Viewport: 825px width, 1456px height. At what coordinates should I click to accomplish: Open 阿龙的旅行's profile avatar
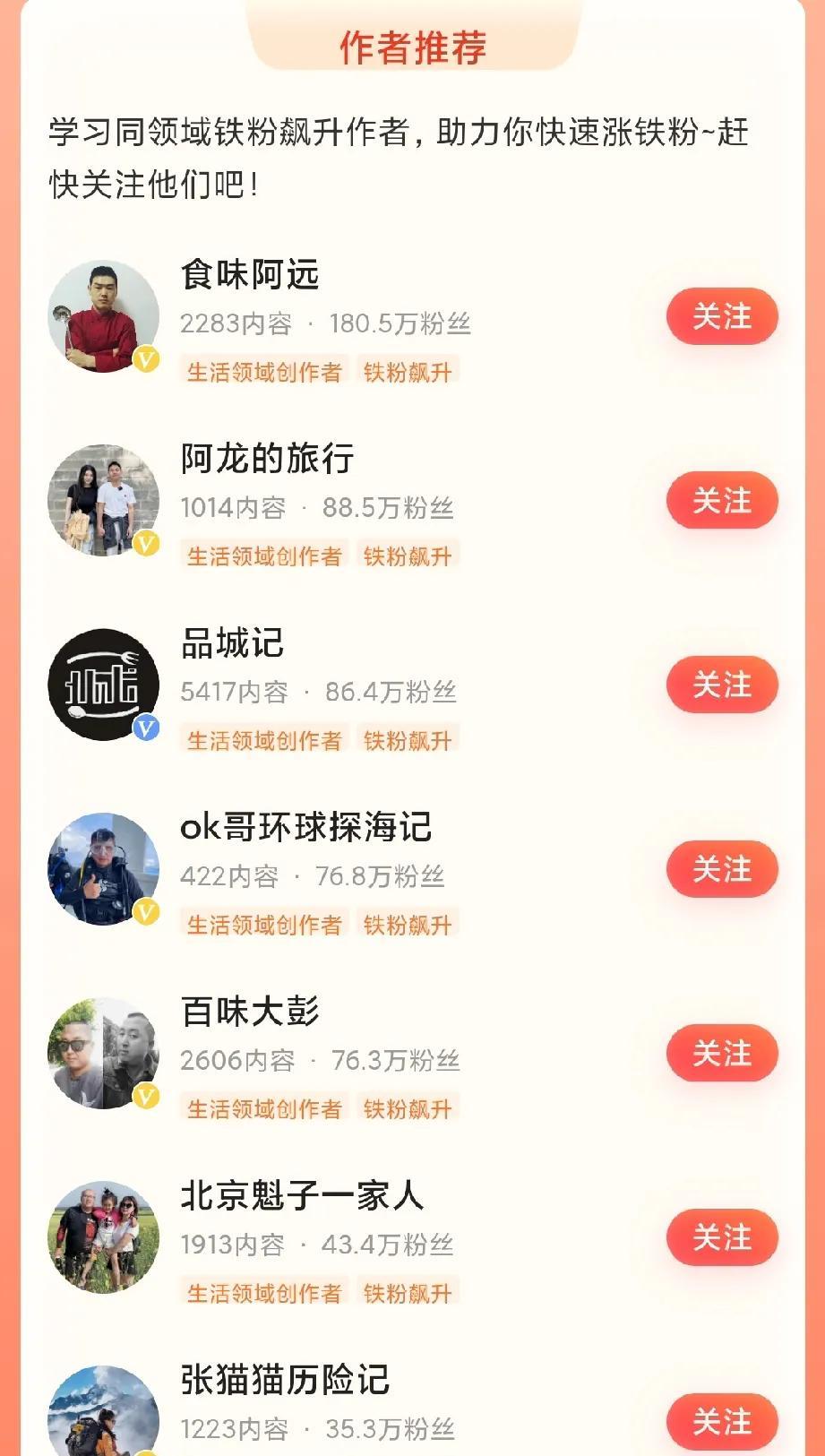(x=103, y=500)
